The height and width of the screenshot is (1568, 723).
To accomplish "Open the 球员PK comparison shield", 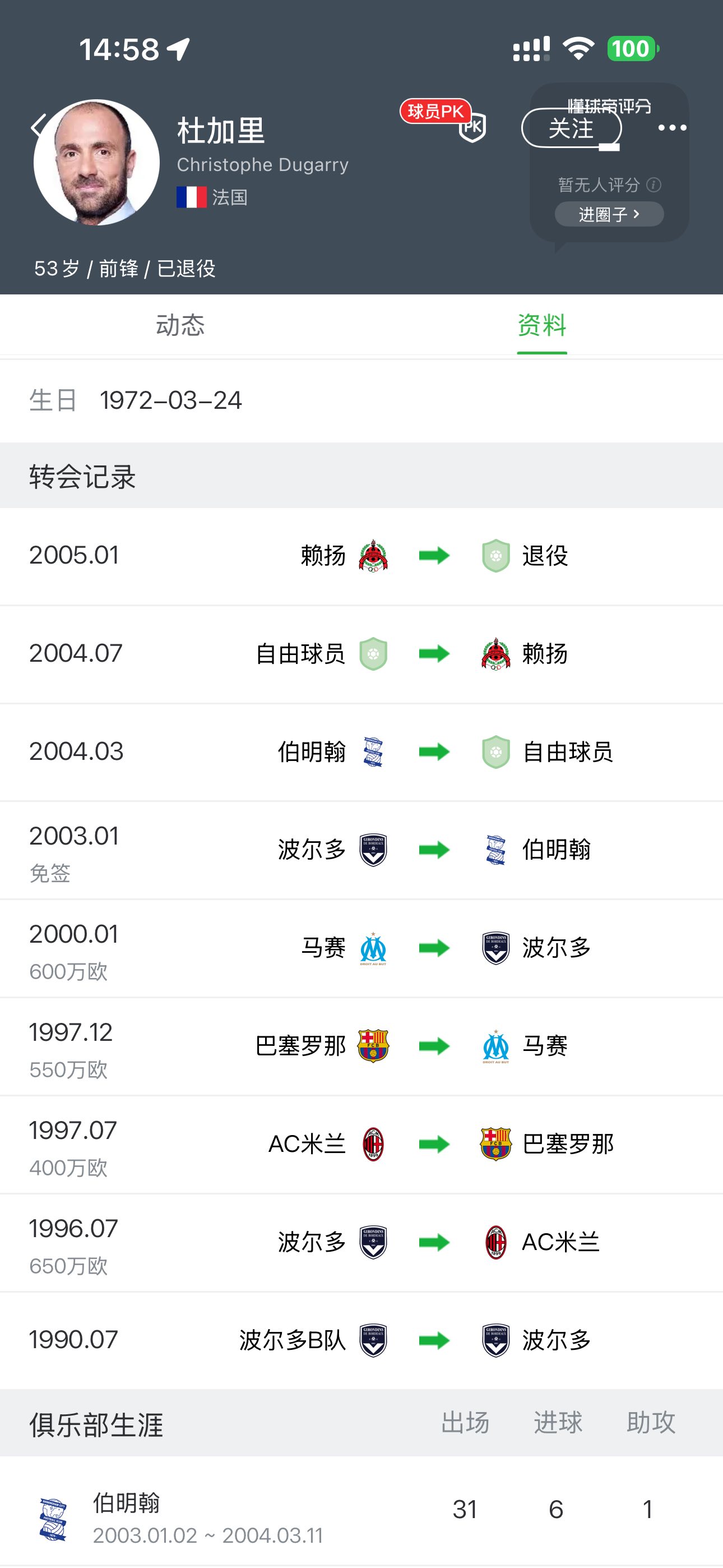I will (x=472, y=126).
